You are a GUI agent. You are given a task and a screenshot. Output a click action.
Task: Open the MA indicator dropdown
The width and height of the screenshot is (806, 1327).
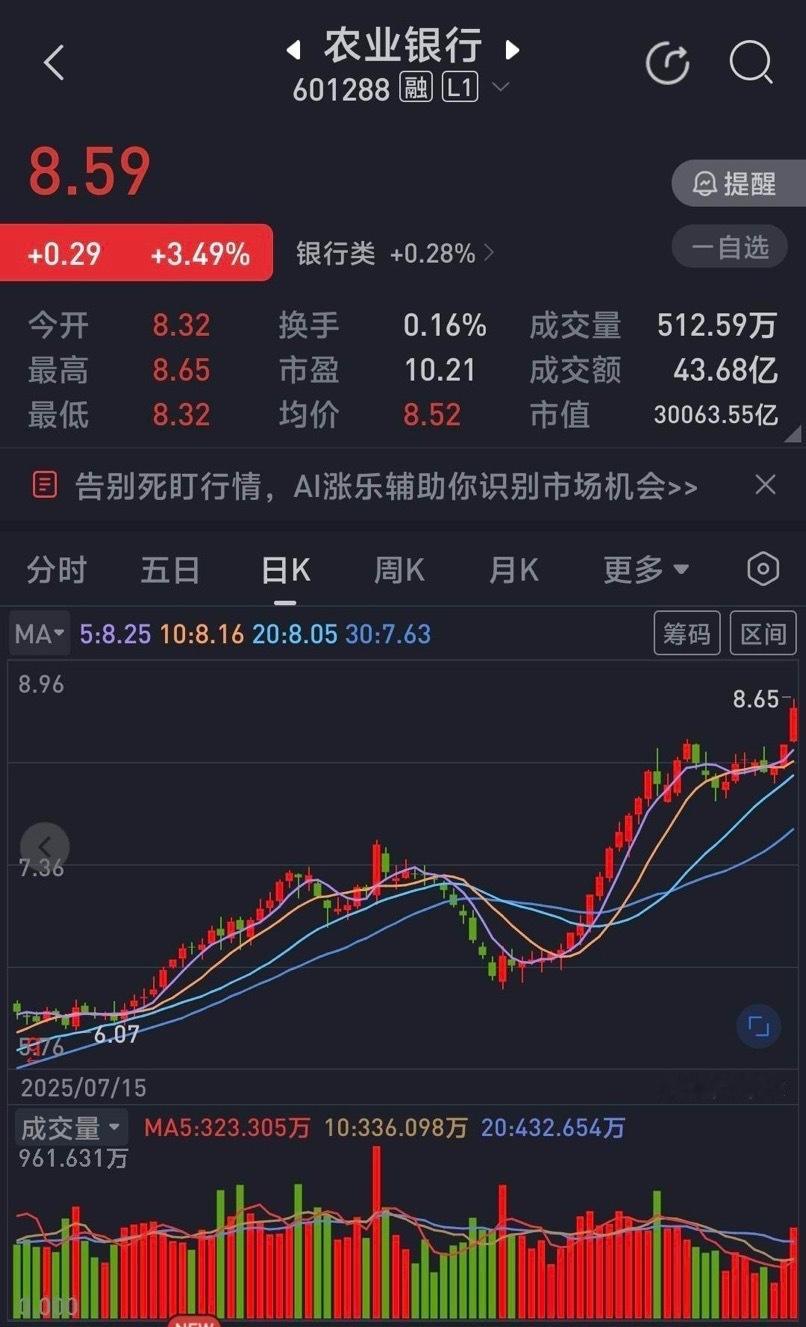[39, 633]
